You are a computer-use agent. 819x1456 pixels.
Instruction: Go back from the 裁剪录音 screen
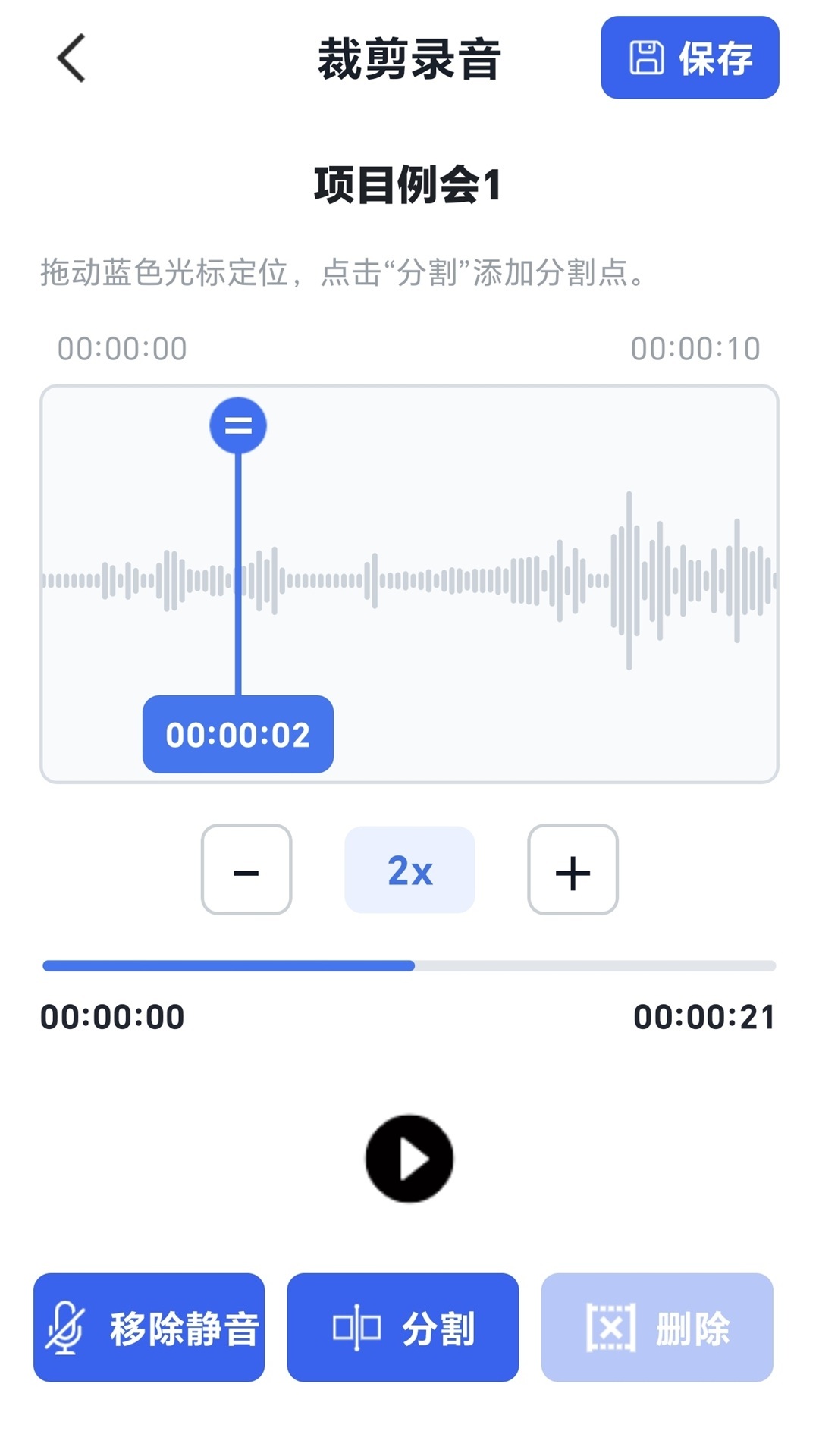(x=71, y=58)
